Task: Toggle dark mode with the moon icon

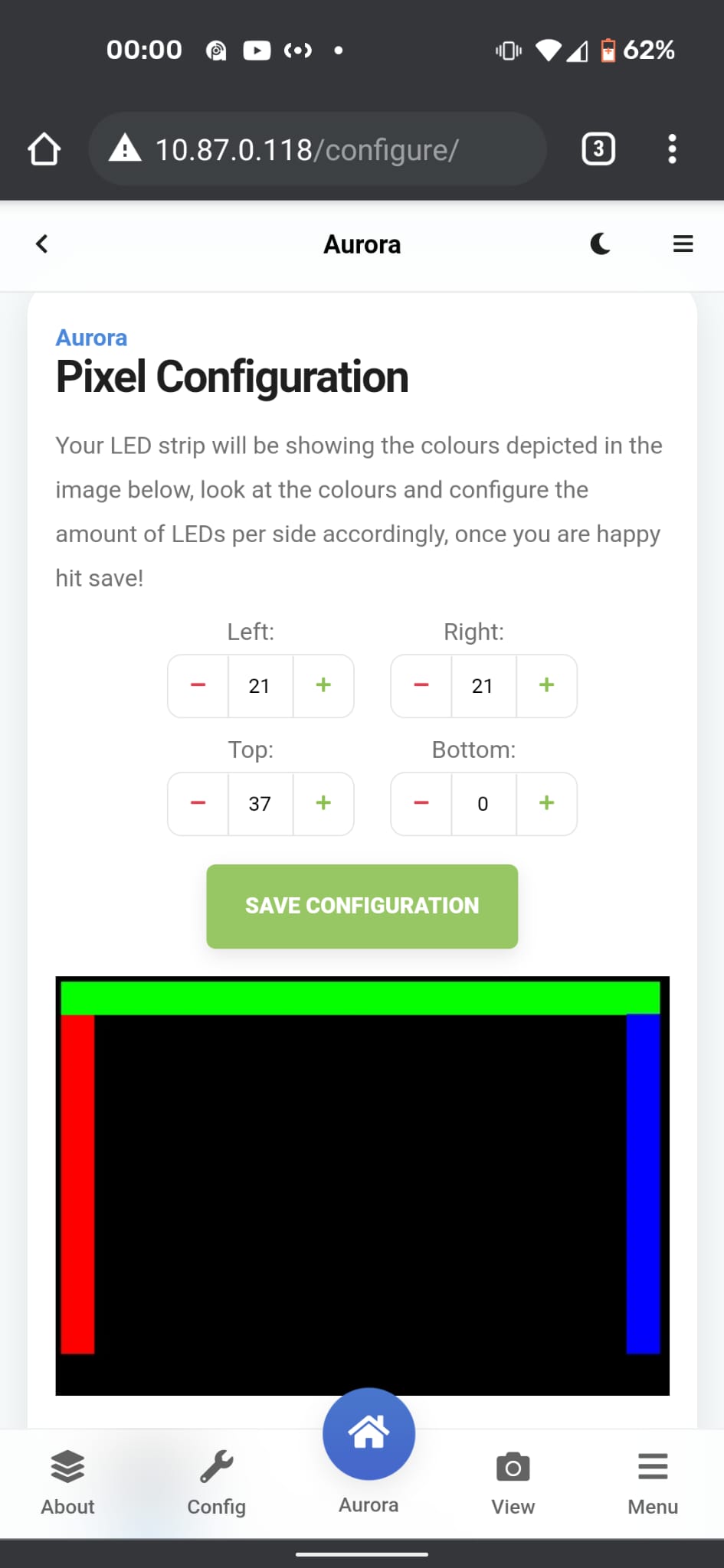Action: pyautogui.click(x=601, y=243)
